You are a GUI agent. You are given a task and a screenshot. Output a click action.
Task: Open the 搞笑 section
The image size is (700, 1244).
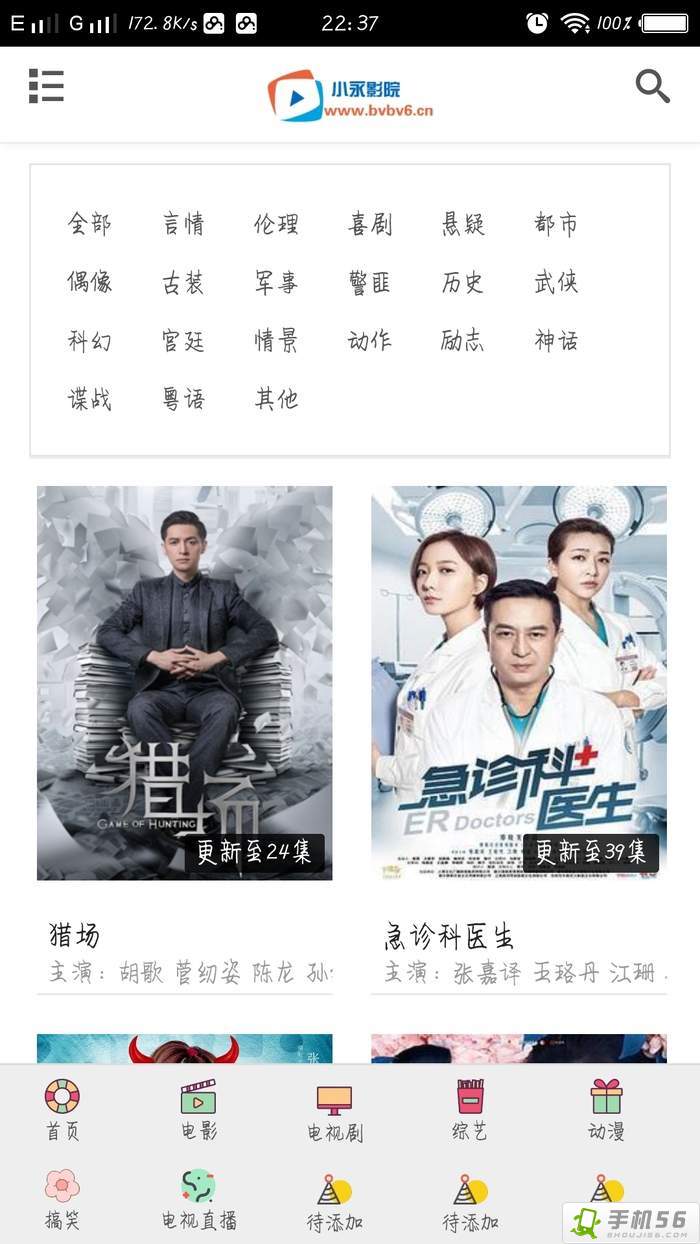tap(62, 1198)
